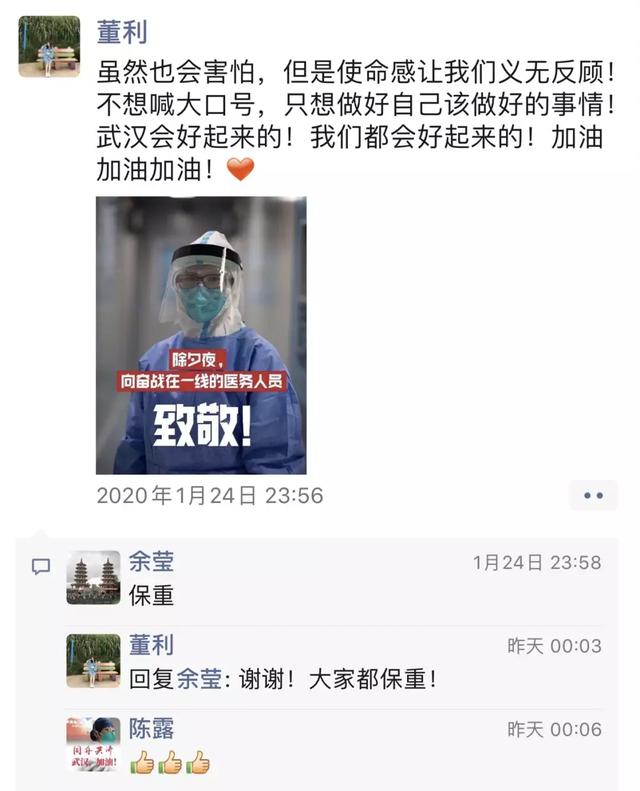Tap 陈露's avatar in the comments

[93, 744]
